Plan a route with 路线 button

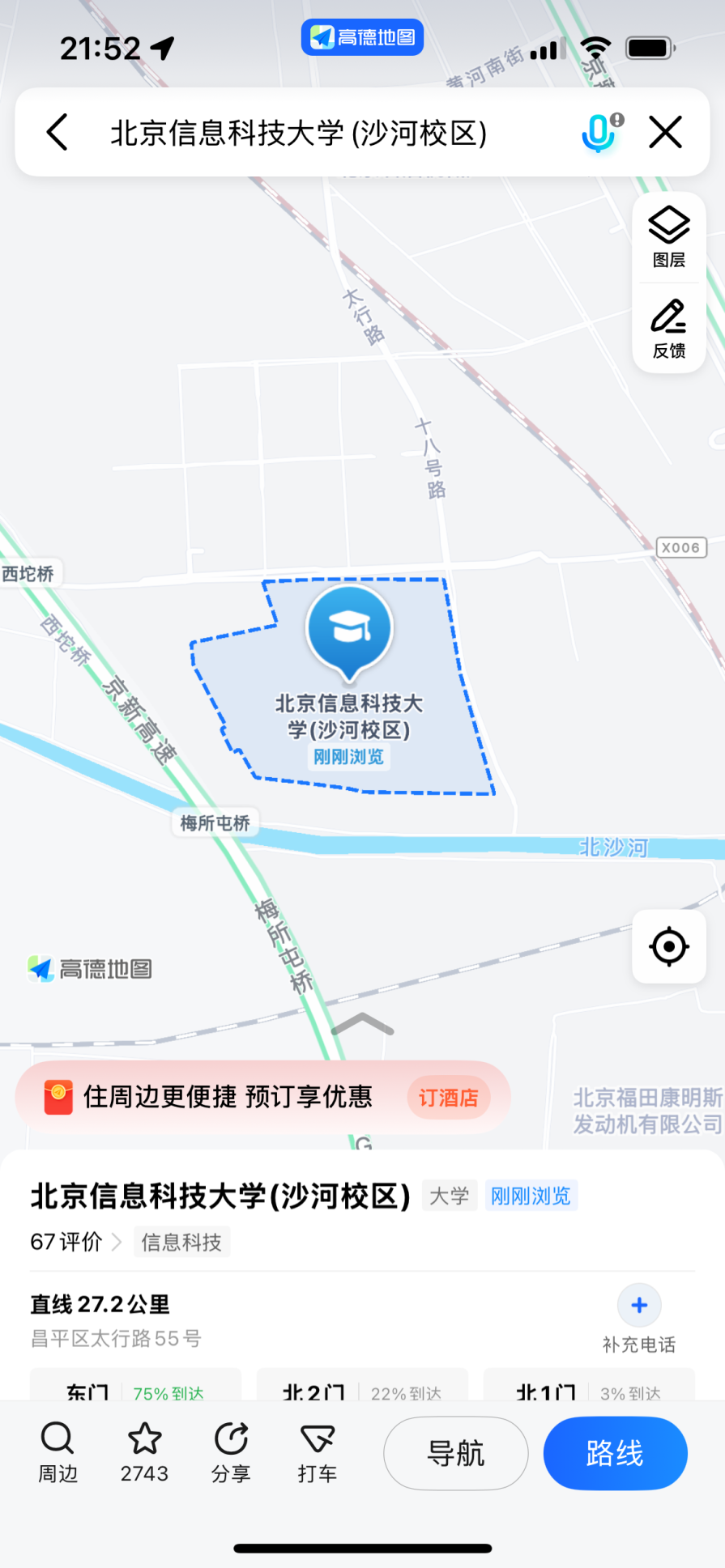click(615, 1453)
